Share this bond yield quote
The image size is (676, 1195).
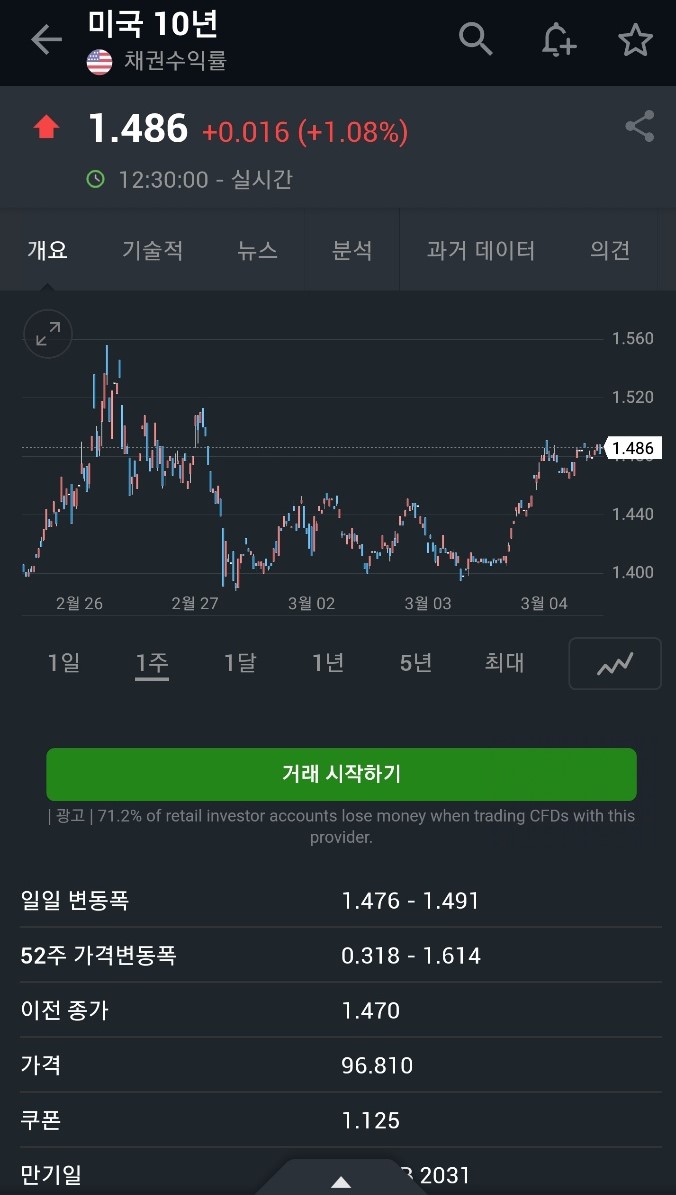click(639, 127)
